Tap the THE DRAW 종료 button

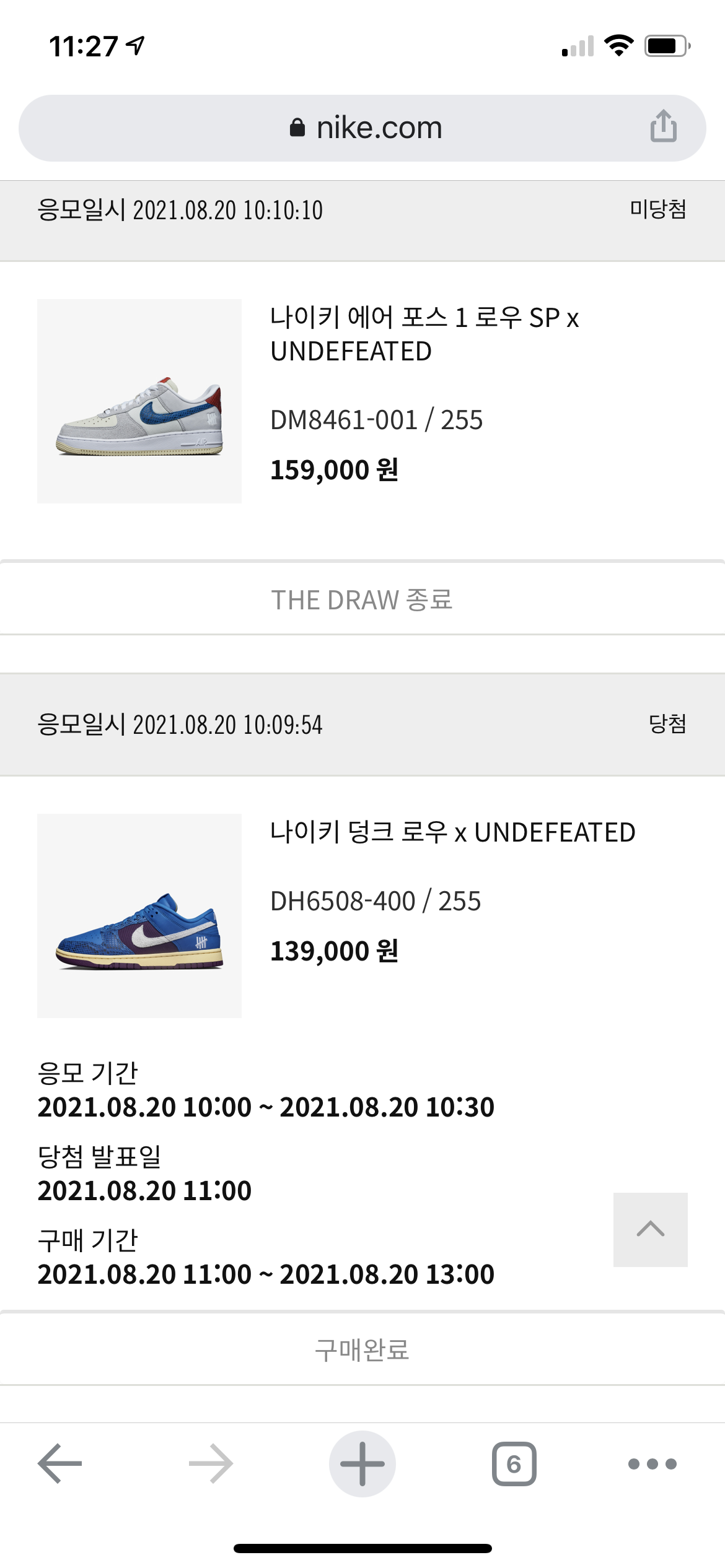(362, 599)
